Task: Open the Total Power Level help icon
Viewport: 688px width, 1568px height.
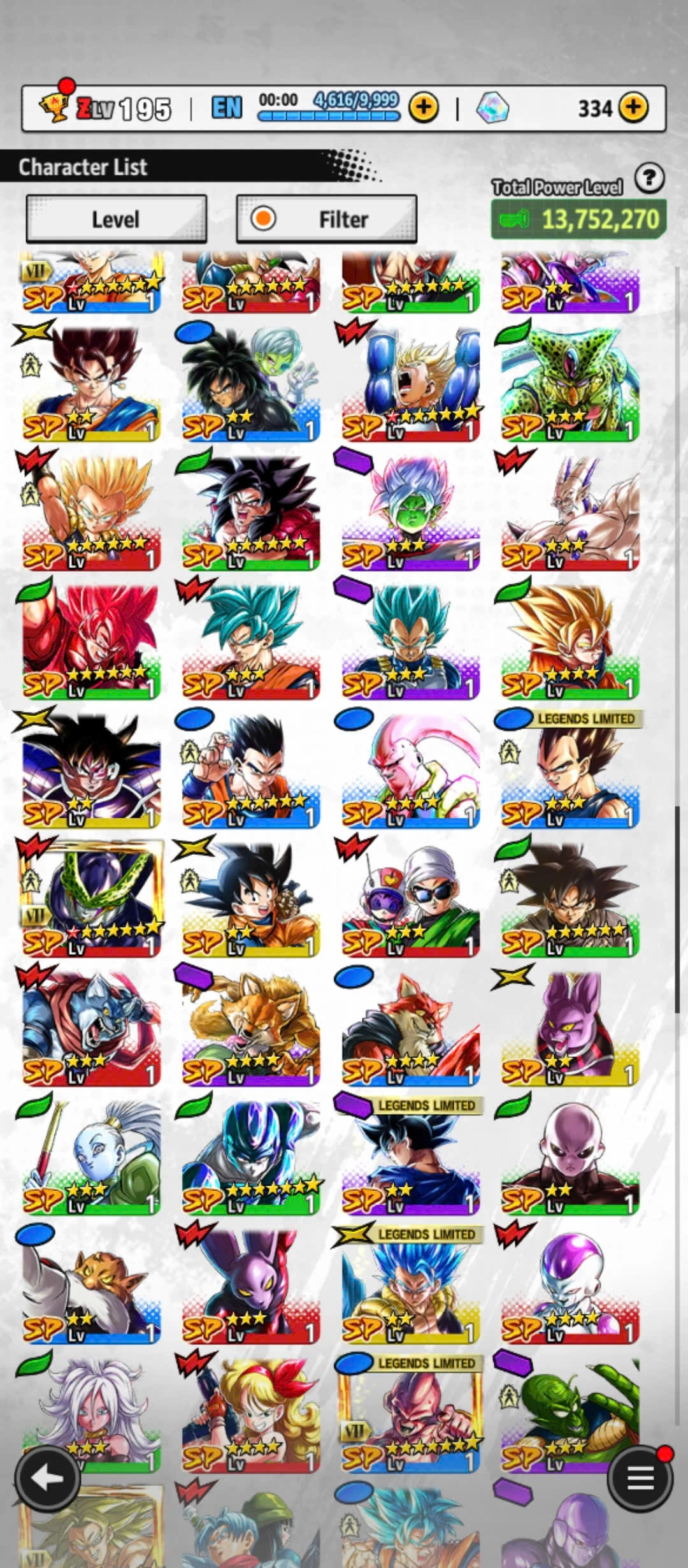Action: click(x=649, y=178)
